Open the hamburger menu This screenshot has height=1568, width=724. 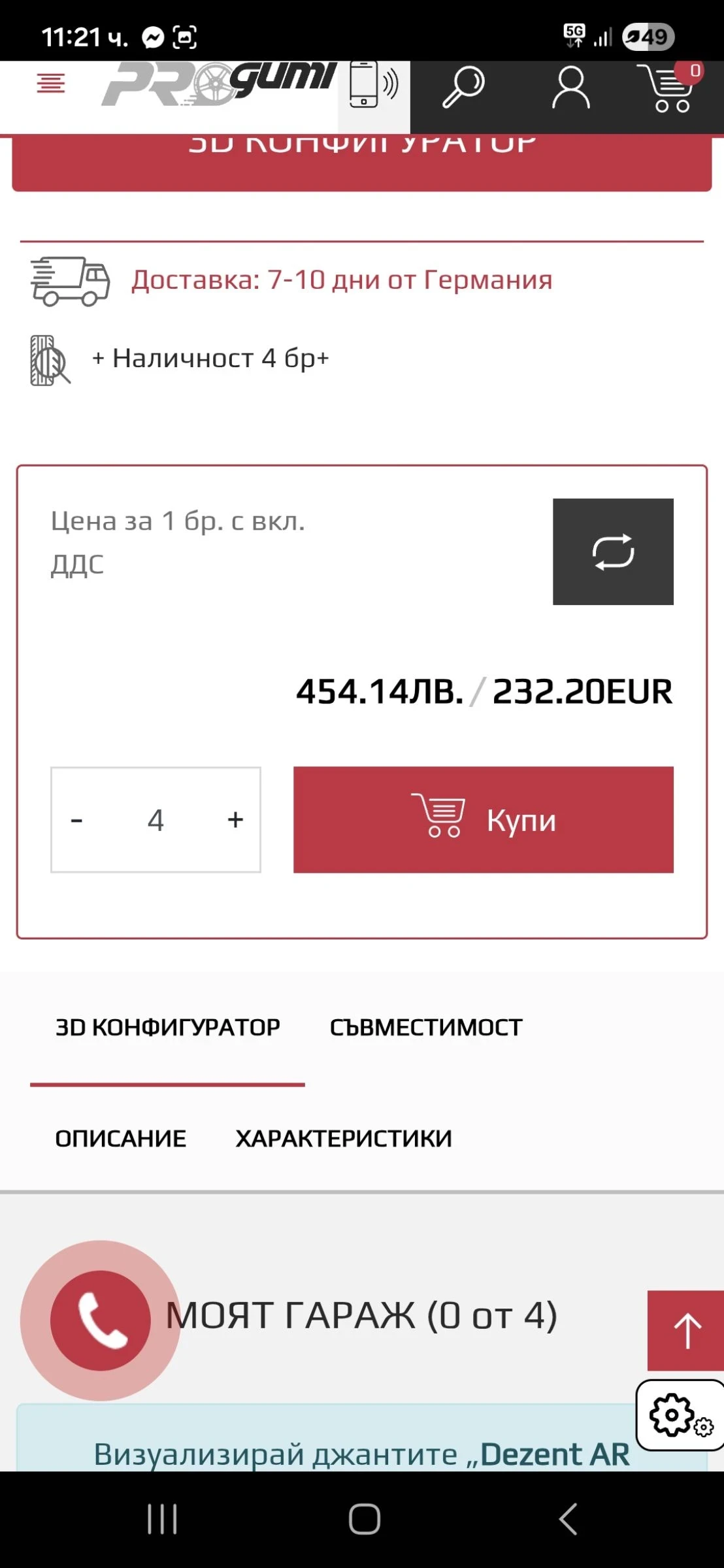[51, 84]
